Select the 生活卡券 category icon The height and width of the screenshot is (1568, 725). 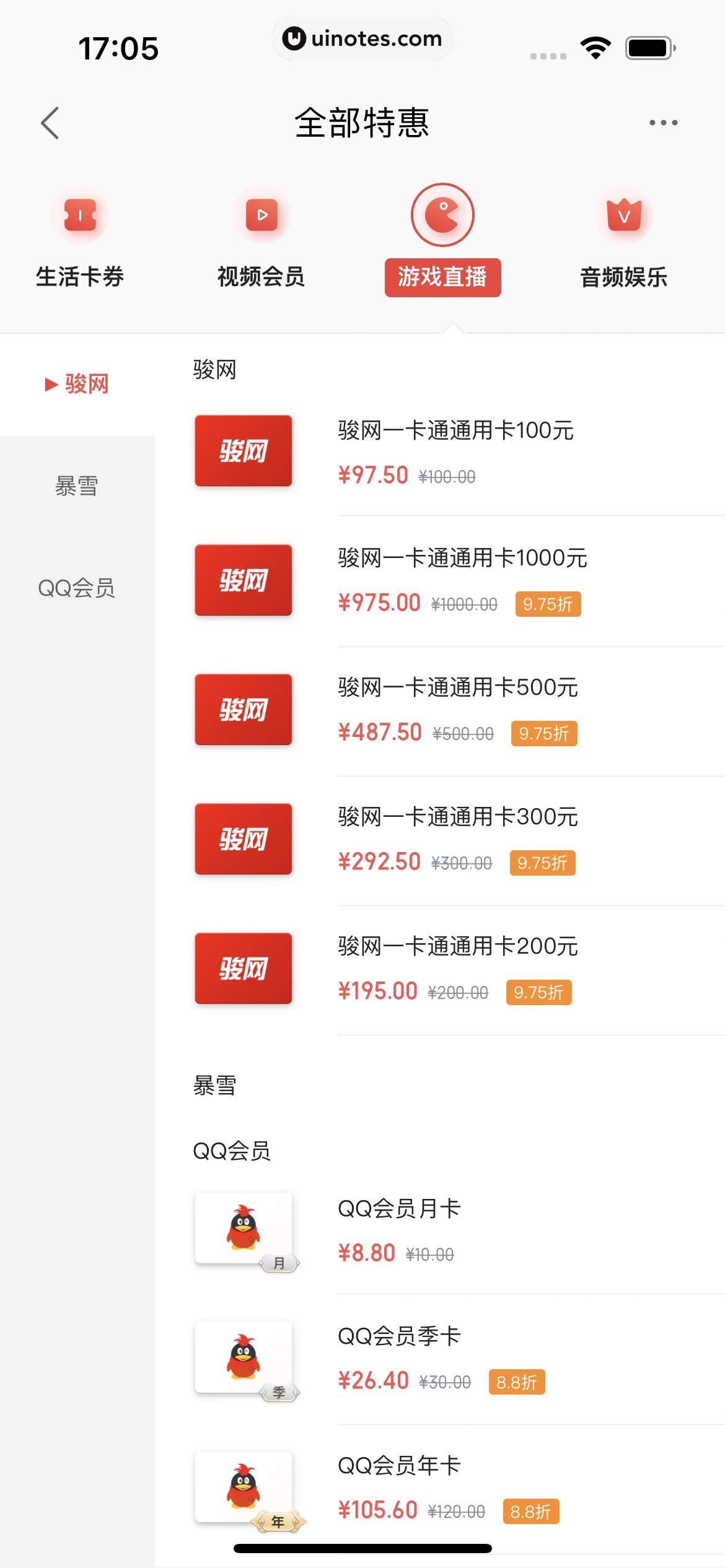tap(80, 215)
